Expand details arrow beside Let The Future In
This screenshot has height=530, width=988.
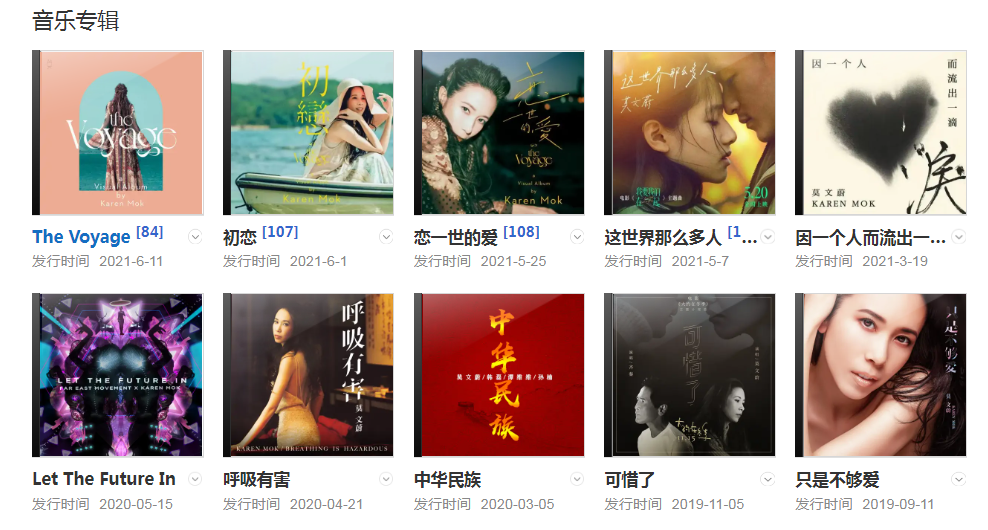coord(195,479)
